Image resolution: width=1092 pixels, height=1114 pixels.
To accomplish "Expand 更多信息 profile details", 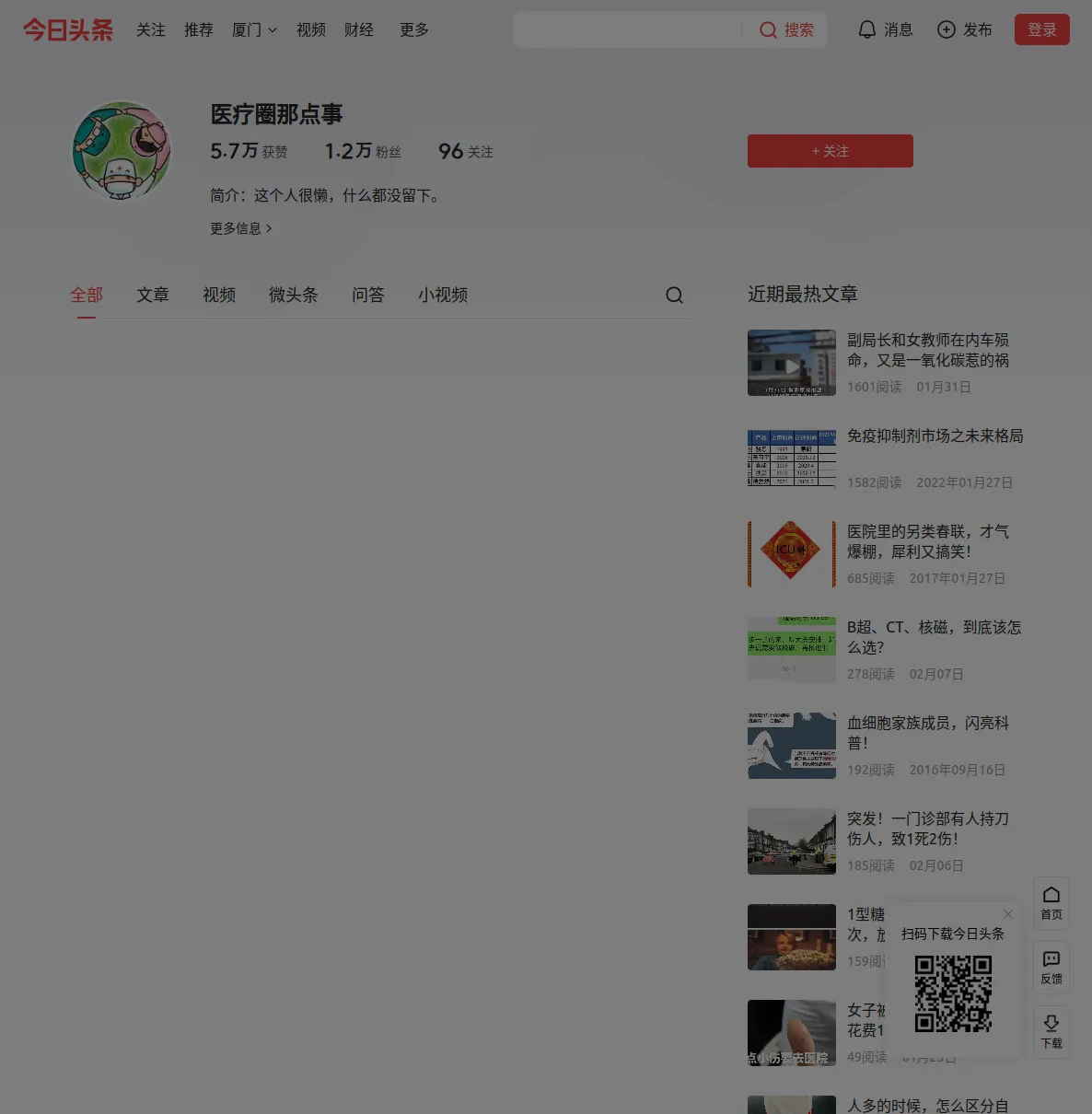I will (240, 228).
